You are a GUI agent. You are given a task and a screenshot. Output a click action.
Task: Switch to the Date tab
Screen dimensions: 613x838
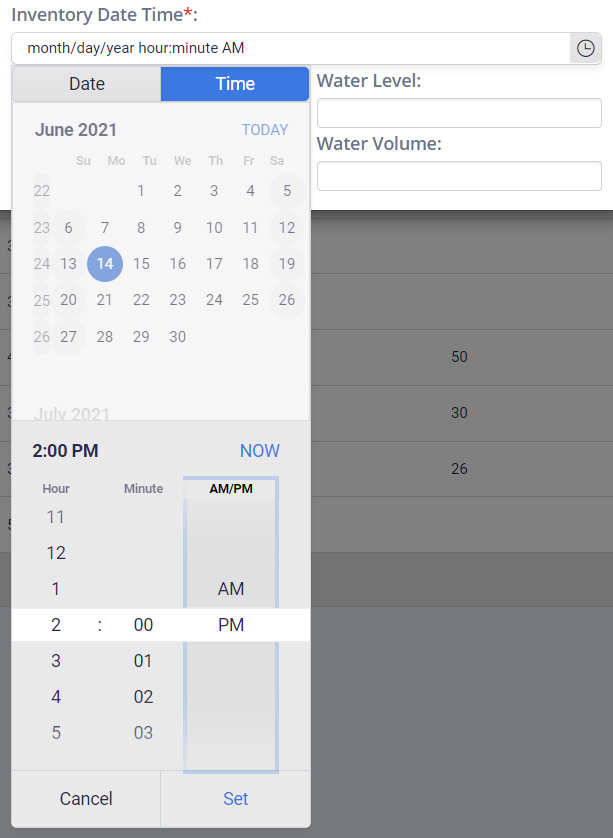(x=87, y=84)
